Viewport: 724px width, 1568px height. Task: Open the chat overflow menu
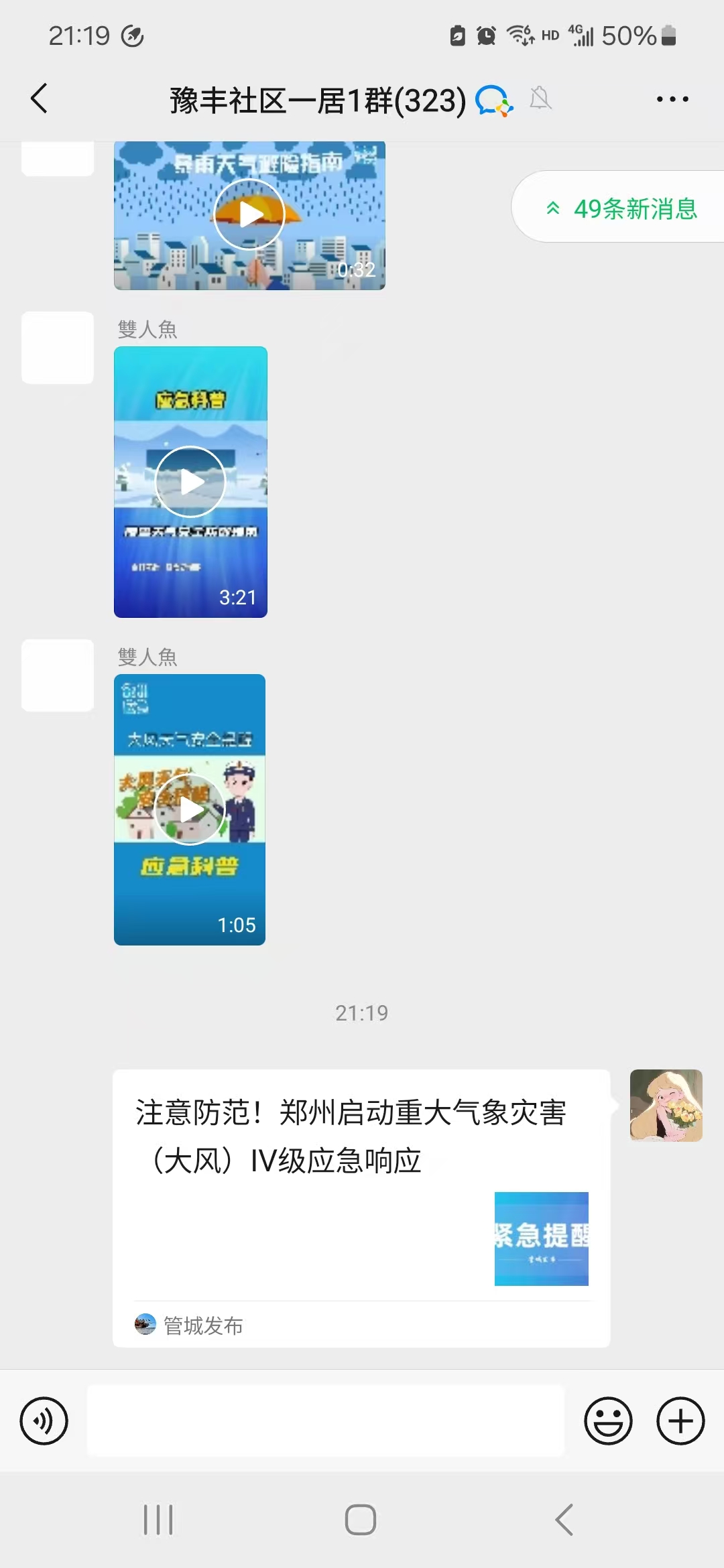point(672,99)
